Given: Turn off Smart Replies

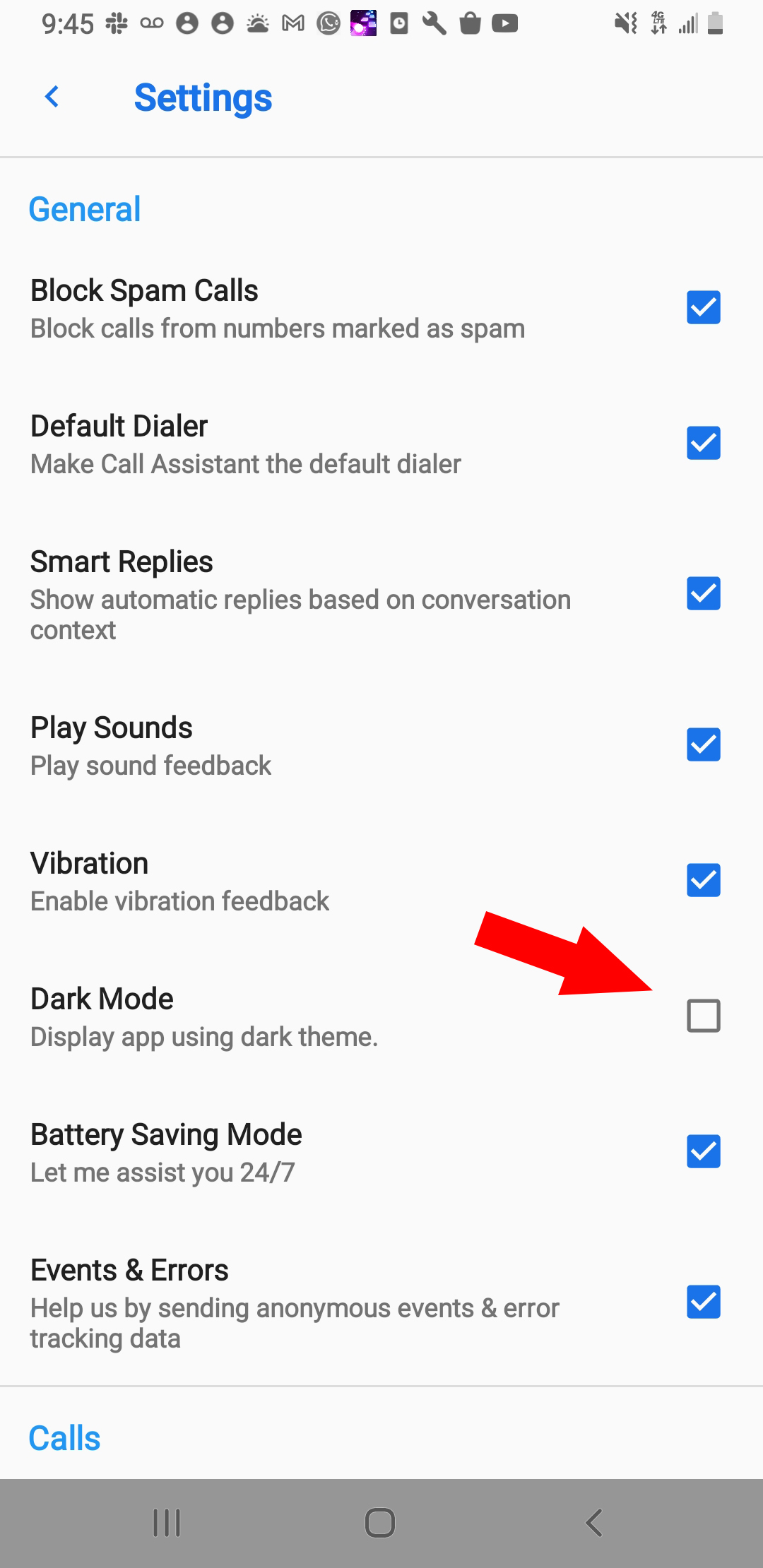Looking at the screenshot, I should (x=703, y=593).
